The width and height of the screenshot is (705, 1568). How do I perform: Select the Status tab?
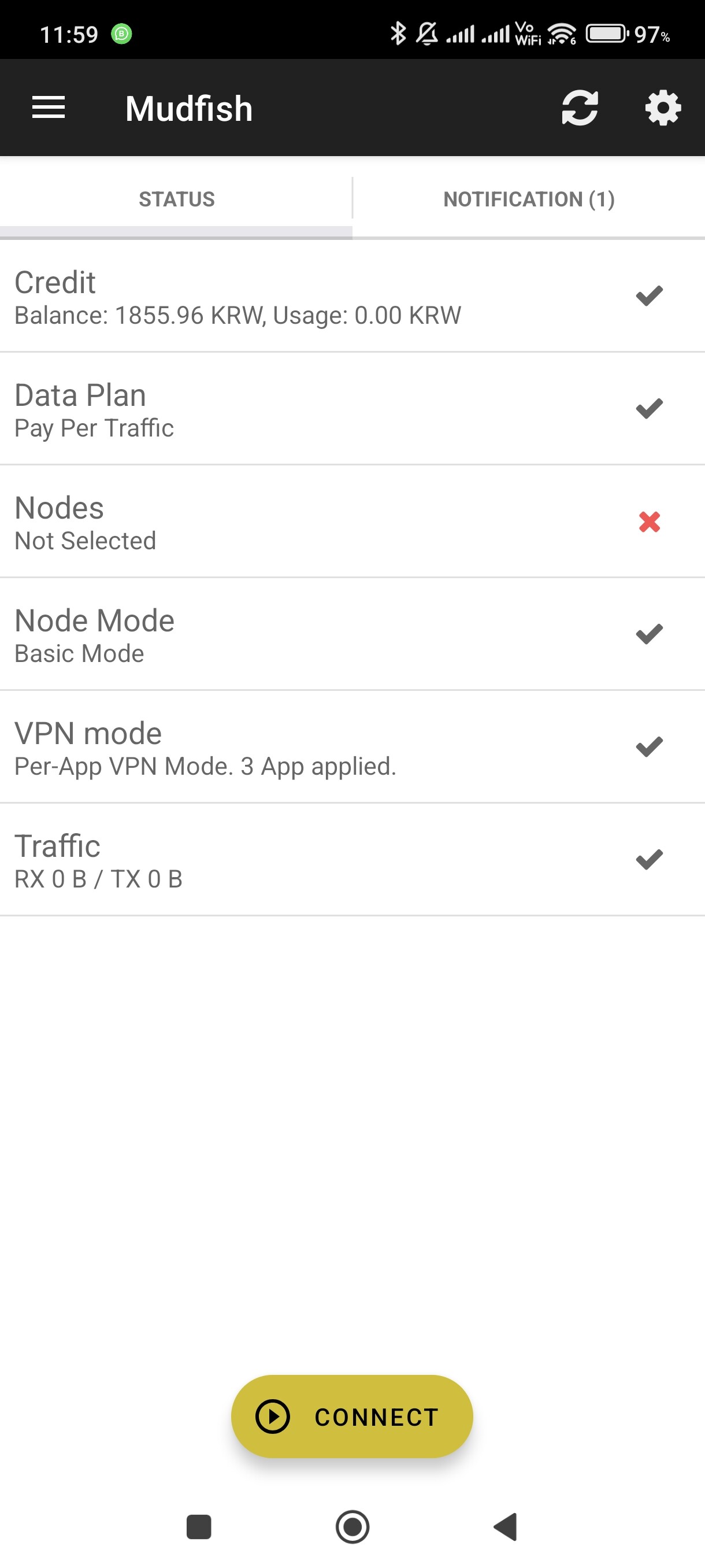coord(176,199)
